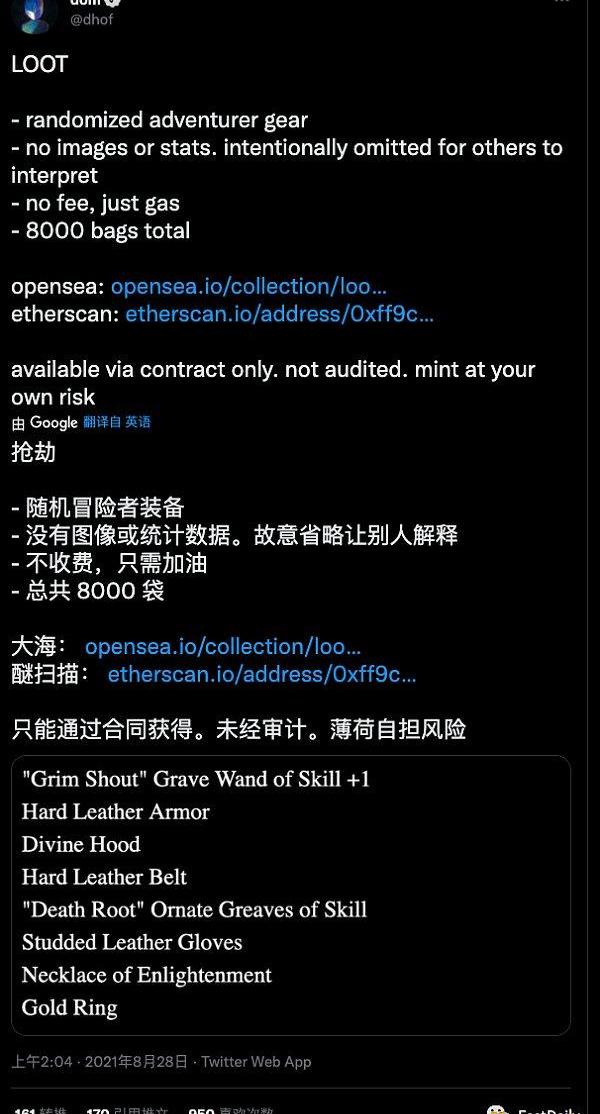Image resolution: width=600 pixels, height=1114 pixels.
Task: Open the translated 醚扫描 etherscan.io link
Action: tap(261, 674)
